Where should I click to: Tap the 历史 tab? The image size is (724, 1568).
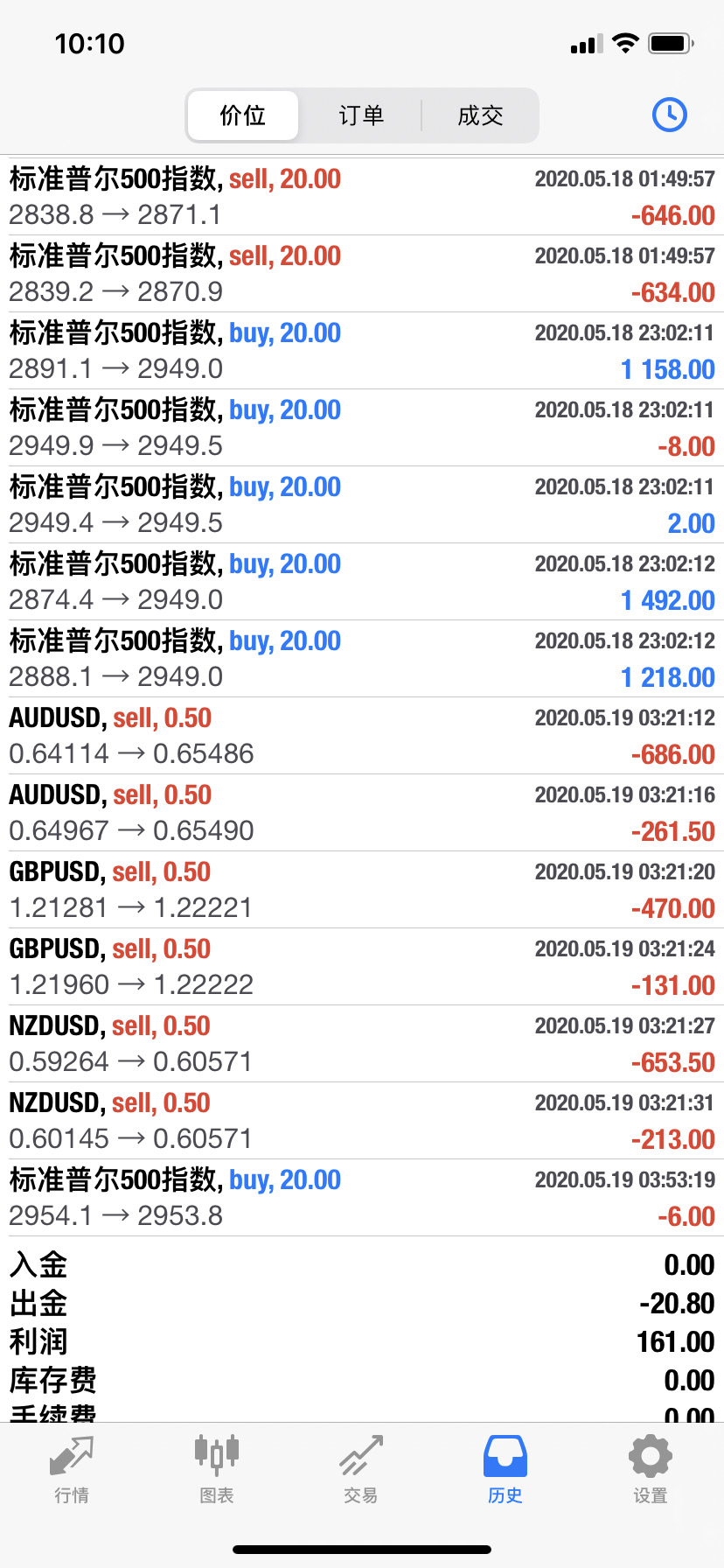505,1470
